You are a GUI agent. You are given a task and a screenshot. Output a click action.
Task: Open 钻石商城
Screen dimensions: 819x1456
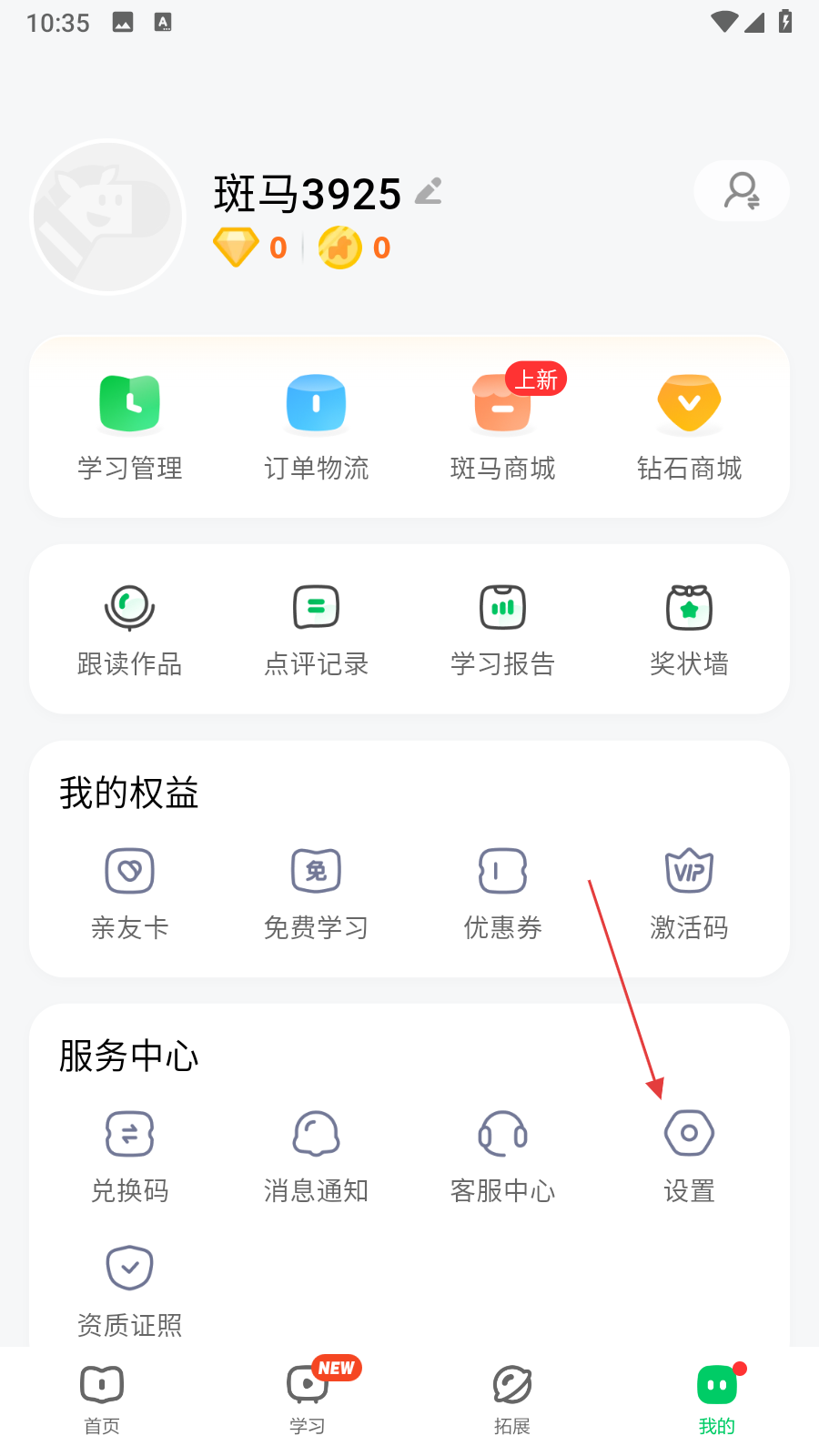[x=689, y=426]
